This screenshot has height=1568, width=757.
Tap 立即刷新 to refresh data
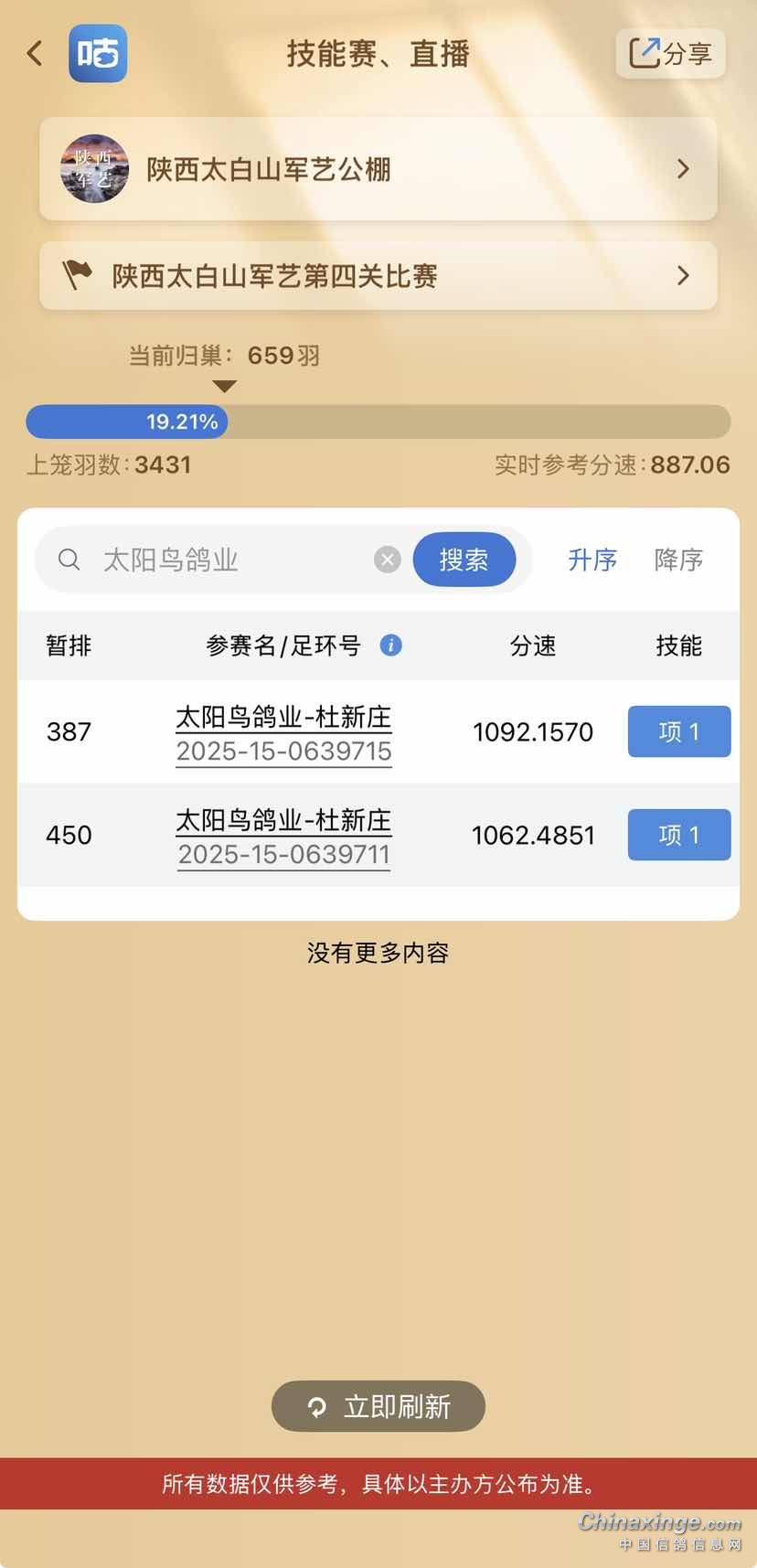pyautogui.click(x=378, y=1406)
